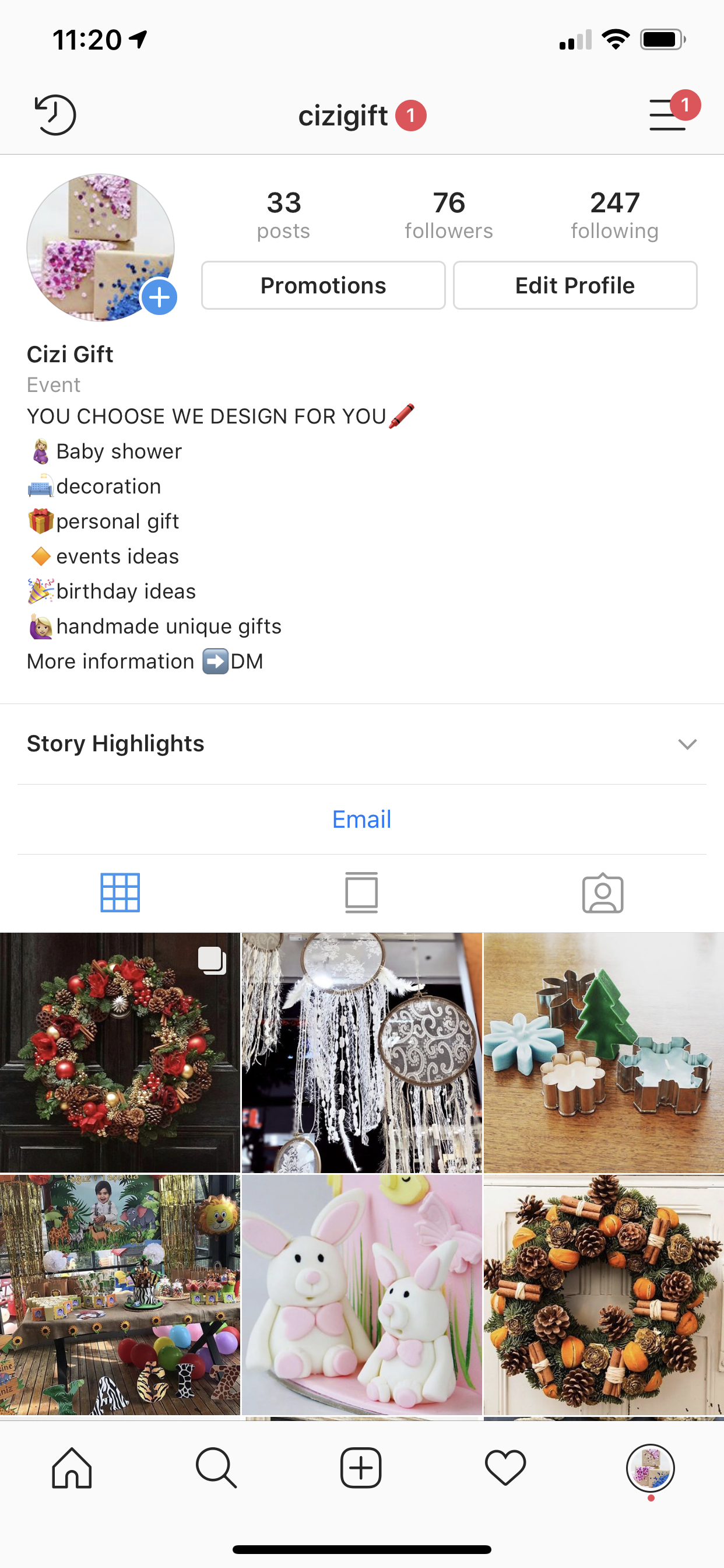This screenshot has width=724, height=1568.
Task: Add a story via profile picture plus
Action: pyautogui.click(x=159, y=297)
